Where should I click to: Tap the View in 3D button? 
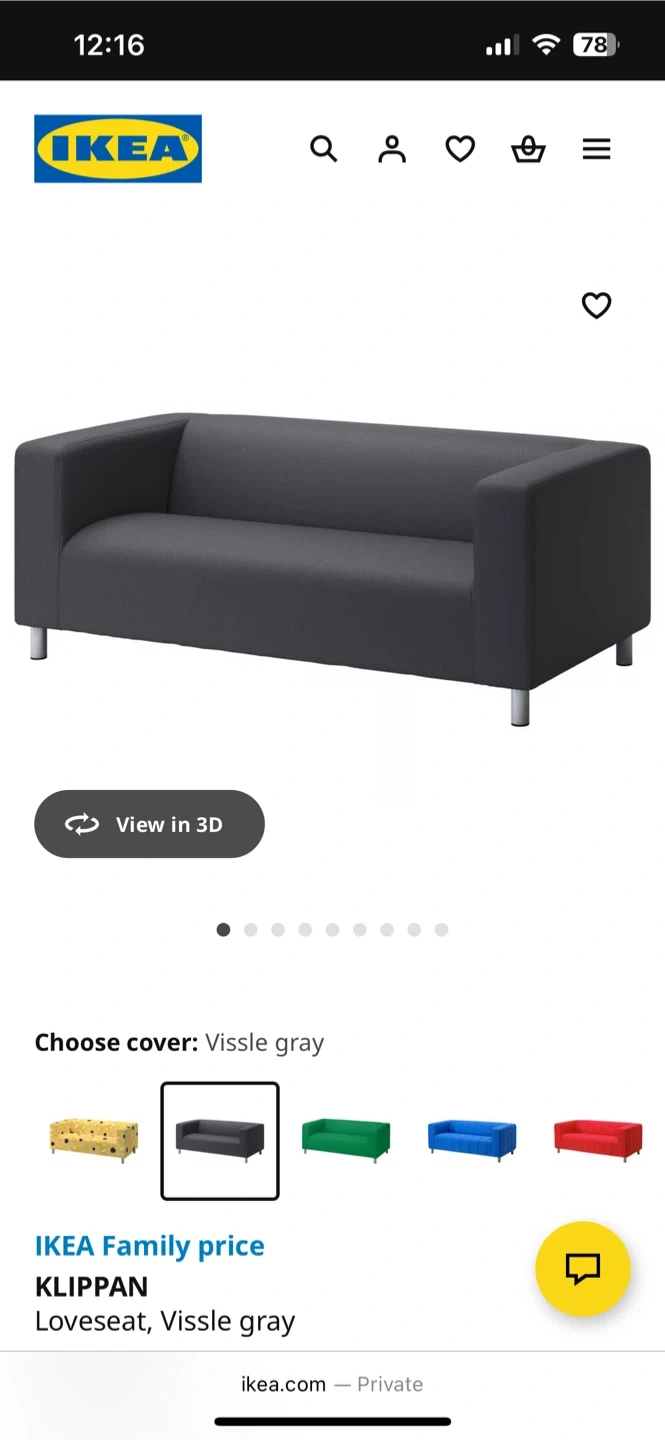pyautogui.click(x=149, y=824)
